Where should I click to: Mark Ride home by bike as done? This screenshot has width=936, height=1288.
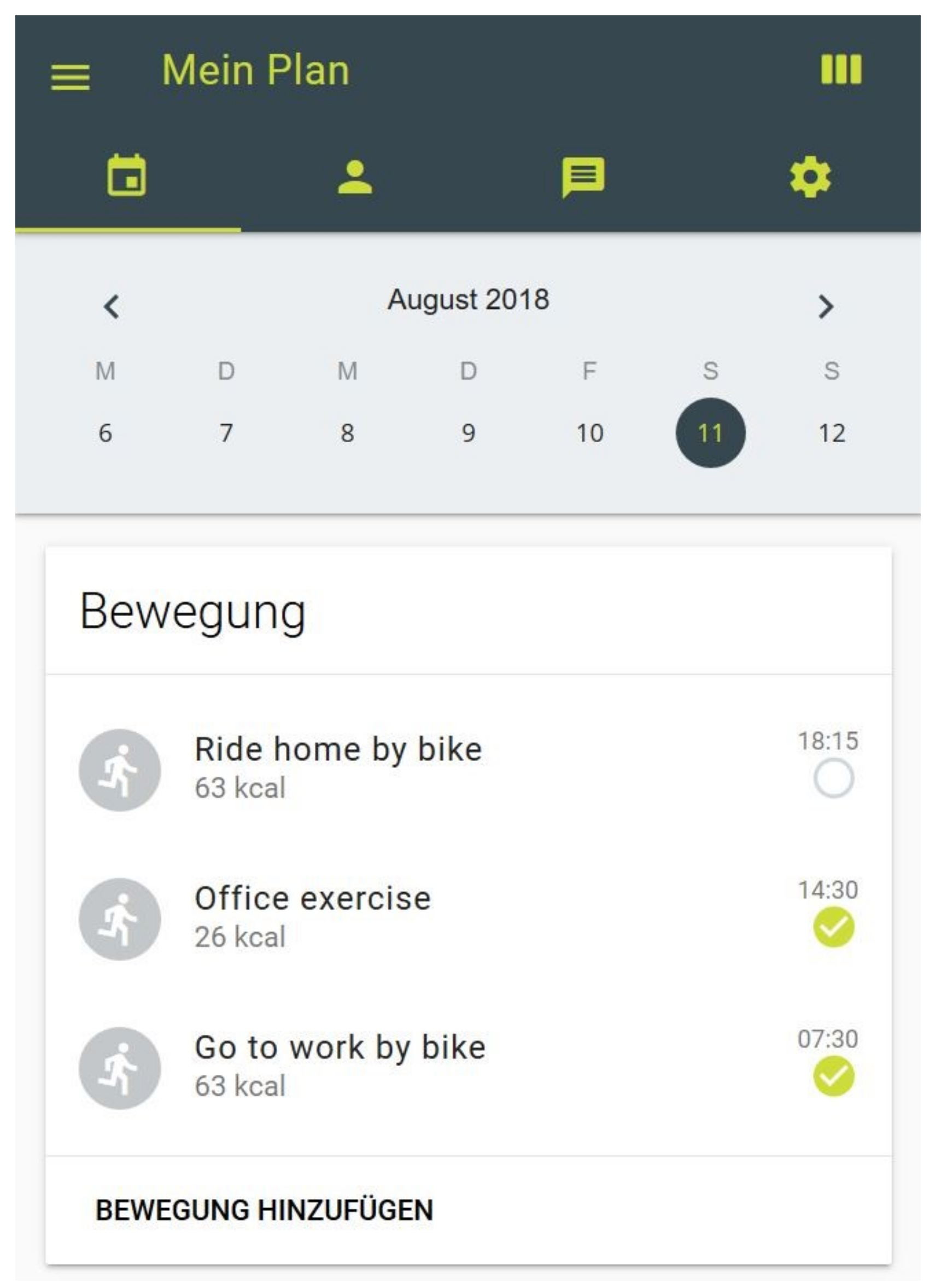[x=833, y=777]
